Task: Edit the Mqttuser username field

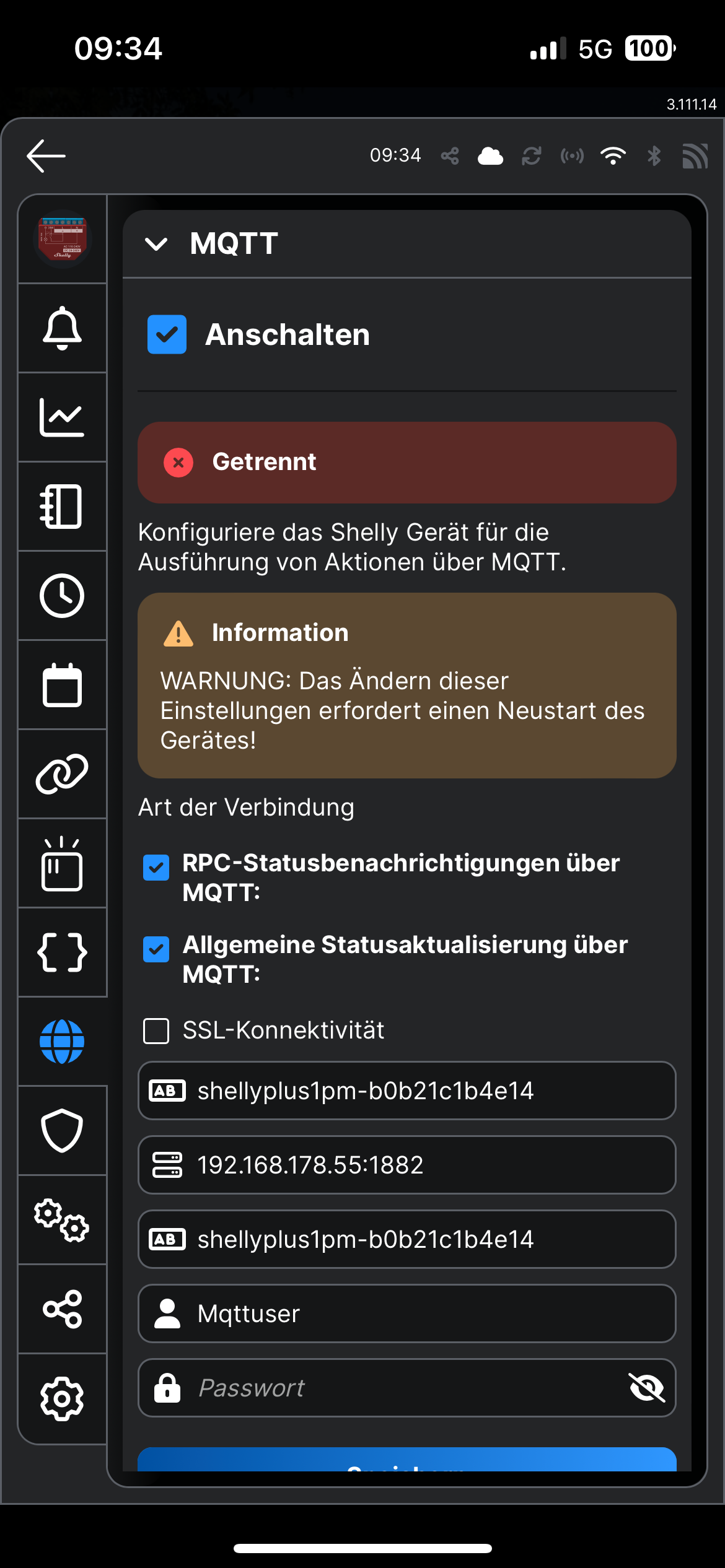Action: point(406,1313)
